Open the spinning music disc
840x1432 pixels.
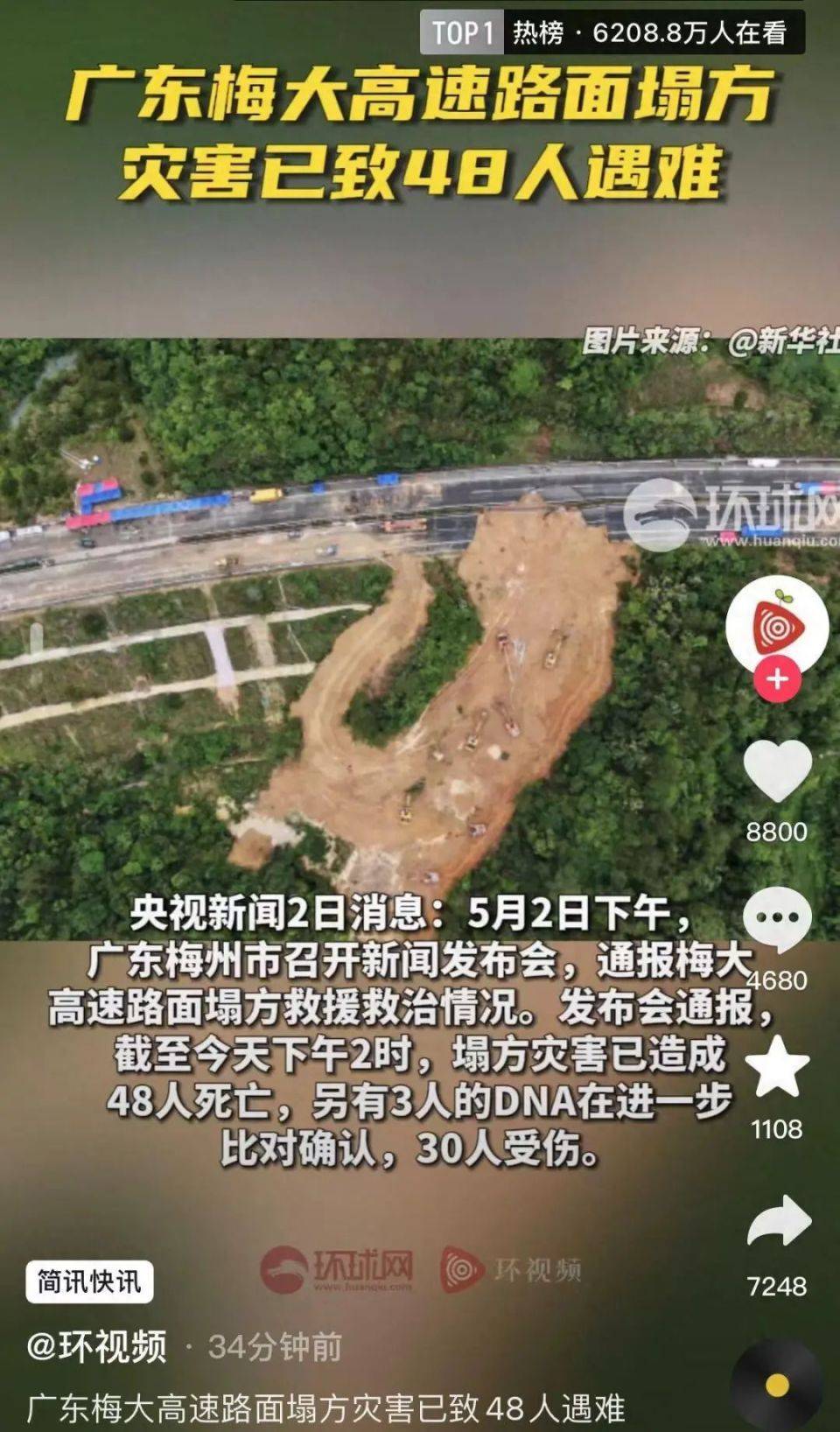coord(777,1385)
